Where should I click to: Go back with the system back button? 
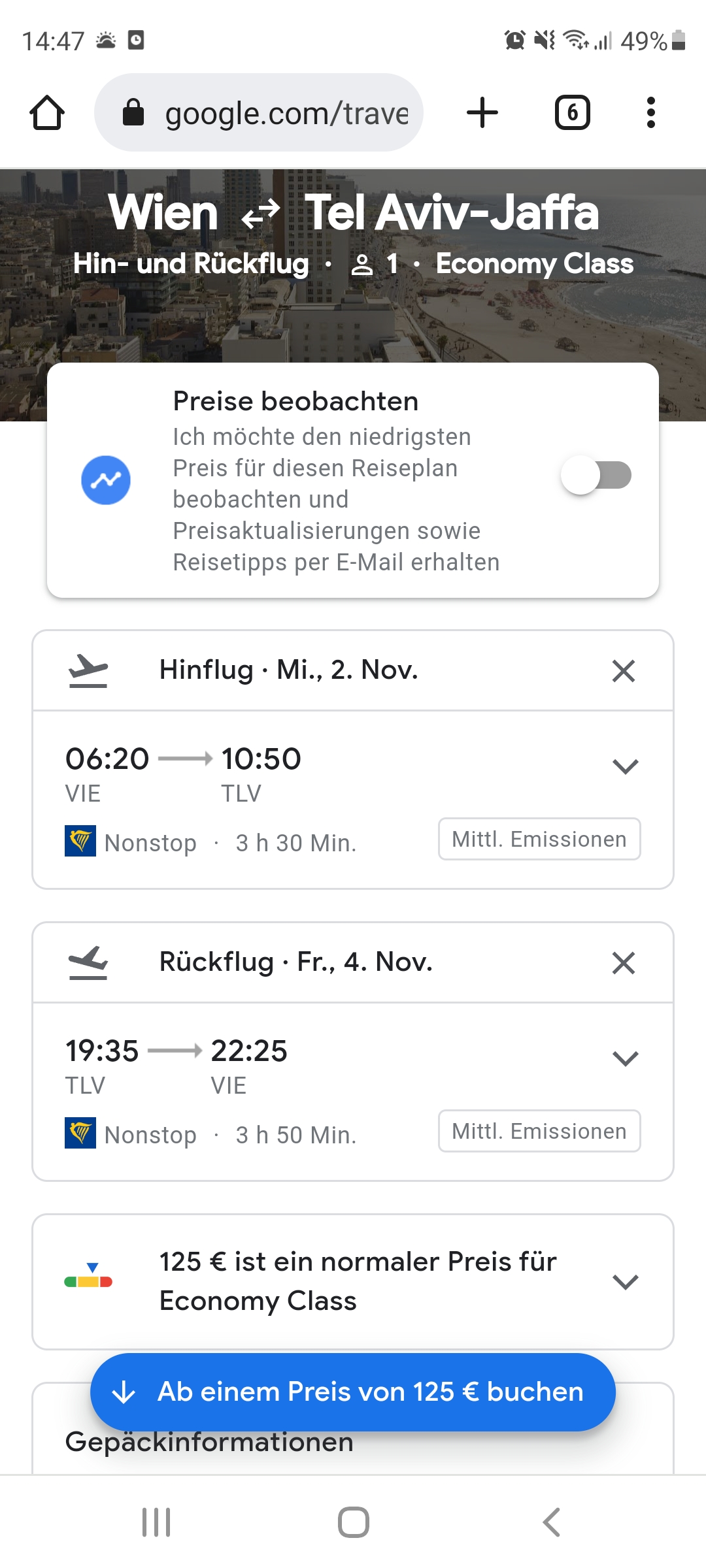point(552,1522)
